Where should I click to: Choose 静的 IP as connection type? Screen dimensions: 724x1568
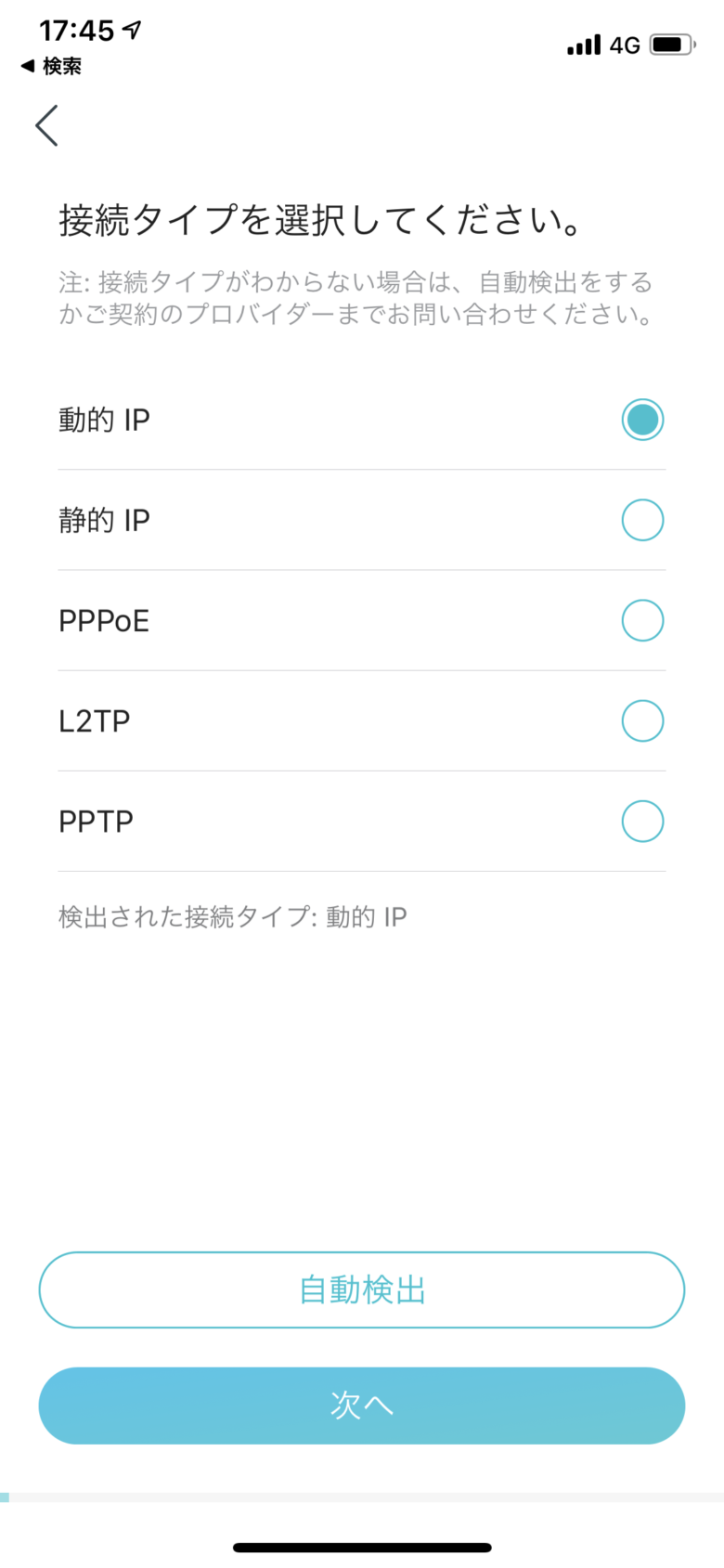click(x=362, y=520)
